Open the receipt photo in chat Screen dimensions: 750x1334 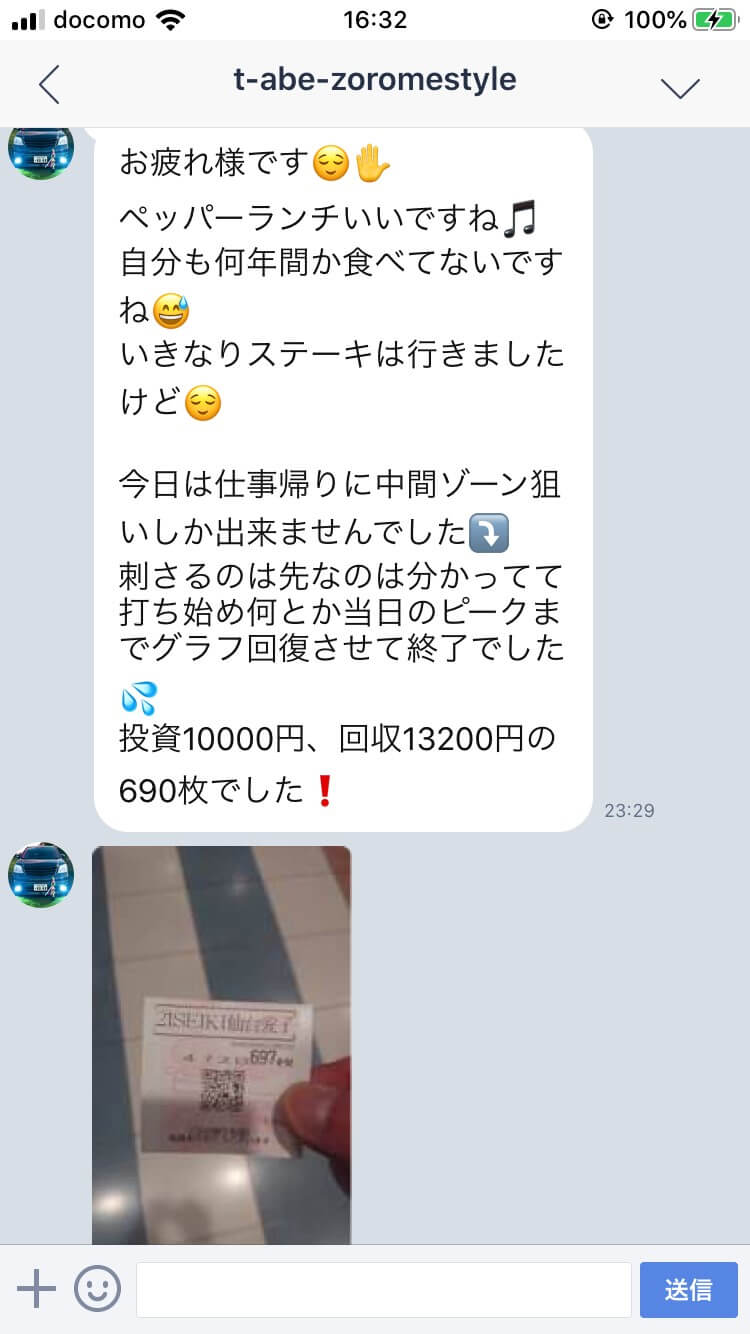(221, 1045)
